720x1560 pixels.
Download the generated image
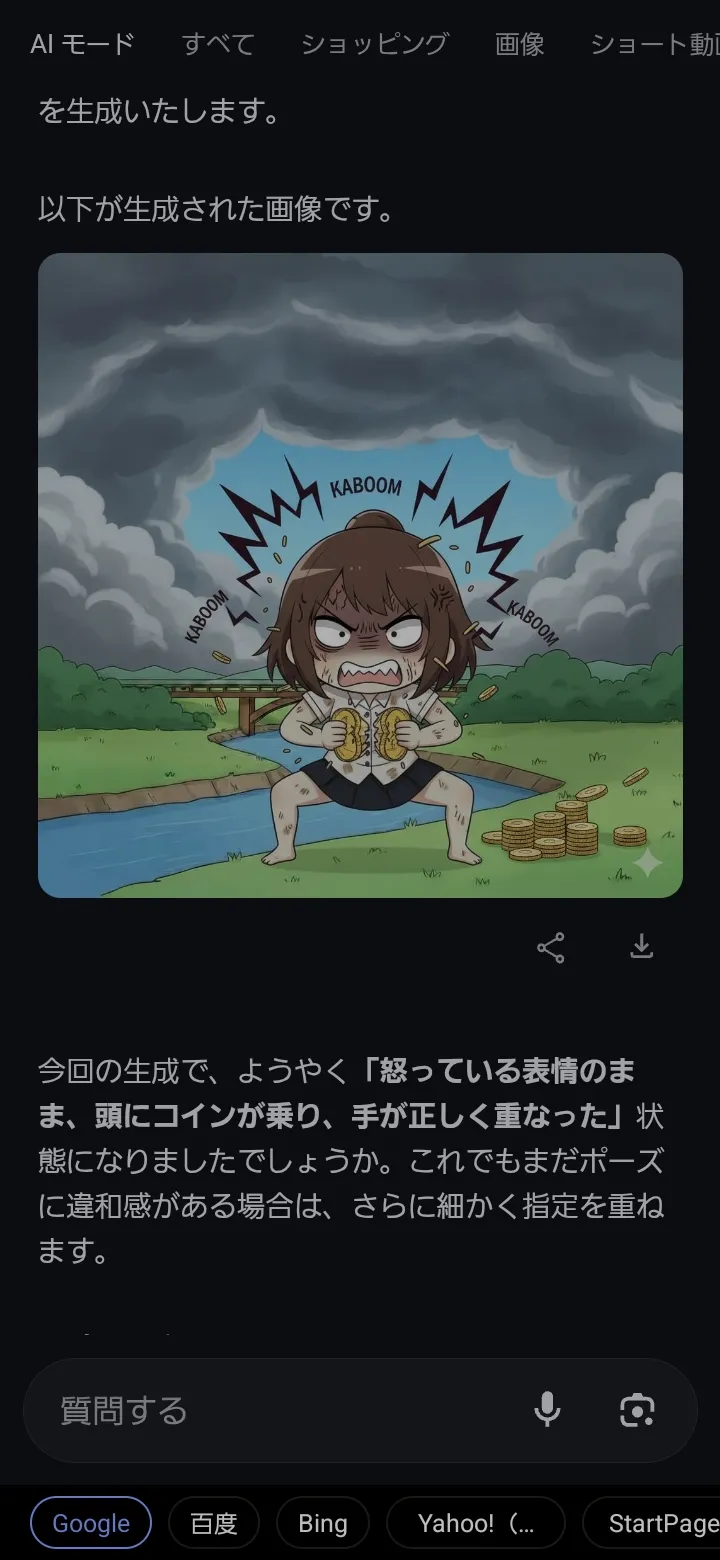coord(641,947)
